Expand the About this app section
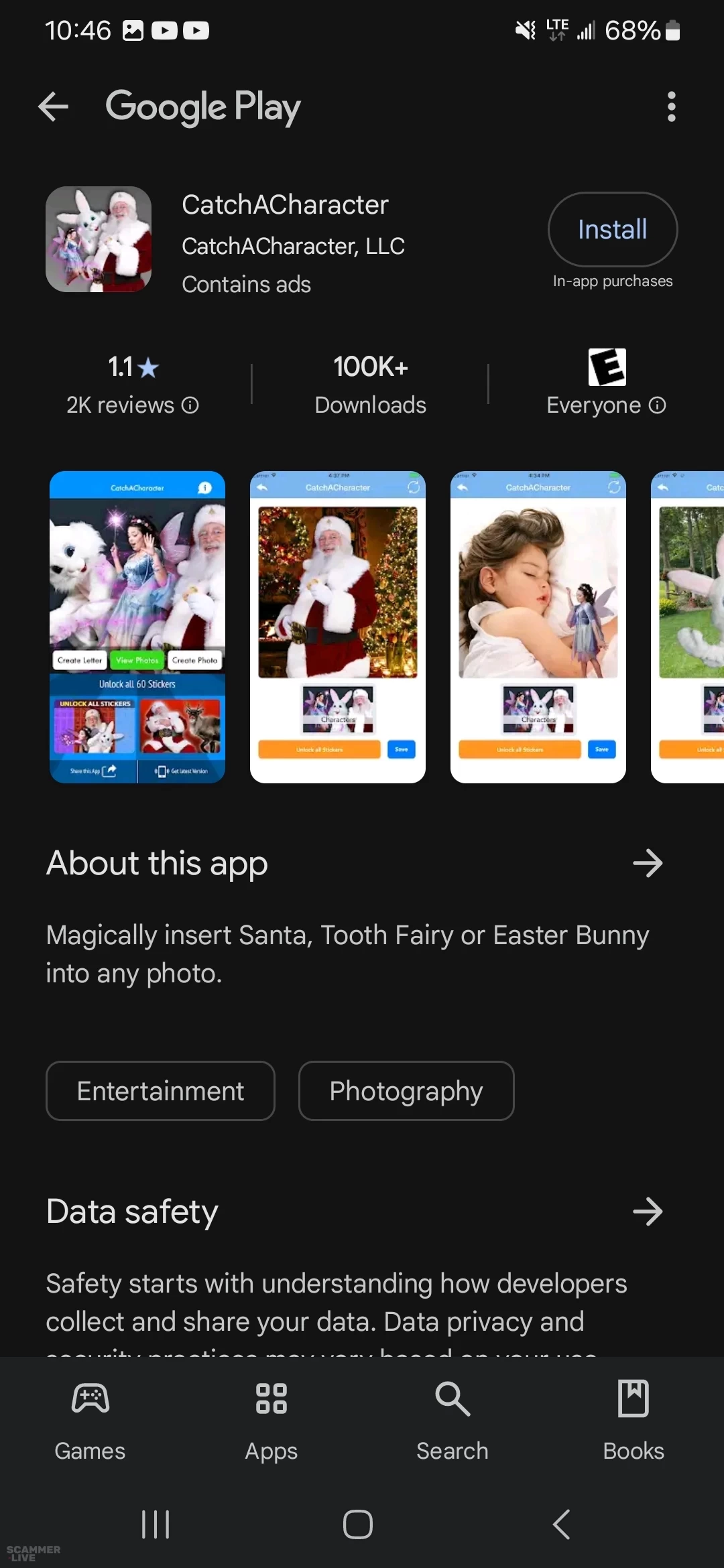The width and height of the screenshot is (724, 1568). [x=647, y=863]
